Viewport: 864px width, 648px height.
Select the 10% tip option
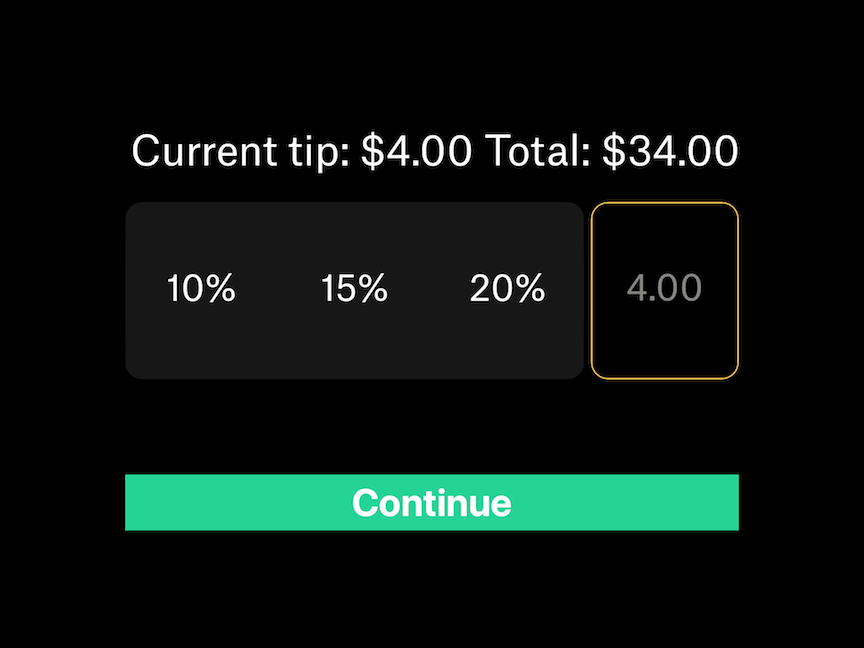pos(201,290)
